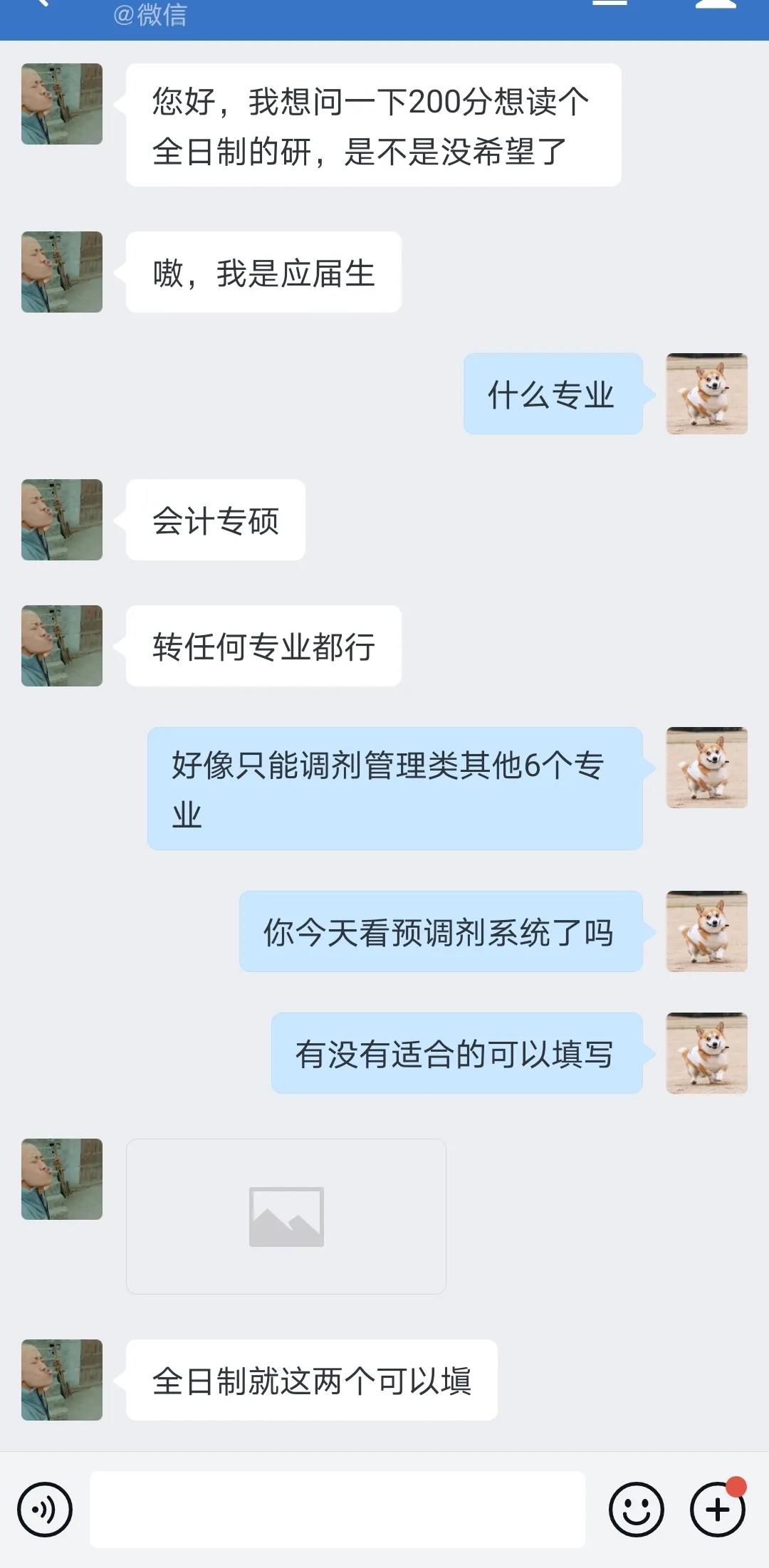Image resolution: width=769 pixels, height=1568 pixels.
Task: View the corgi avatar beside 什么专业
Action: point(706,394)
